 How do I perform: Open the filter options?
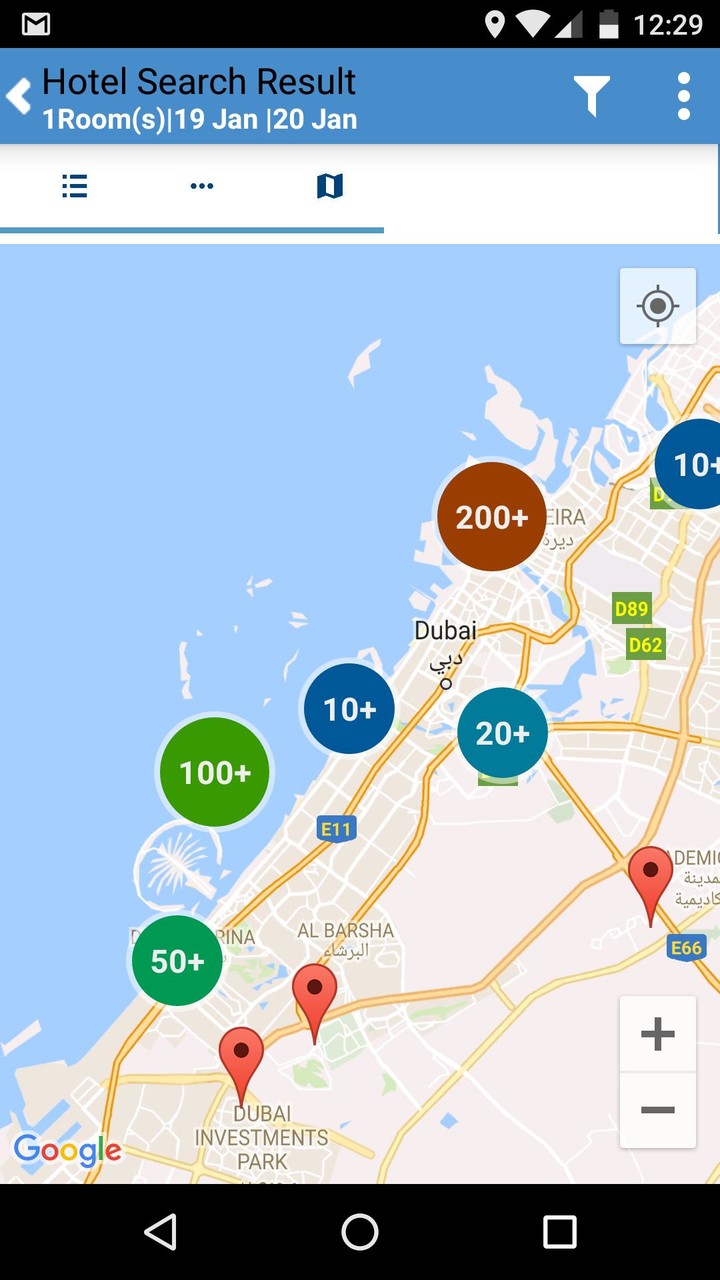(591, 97)
